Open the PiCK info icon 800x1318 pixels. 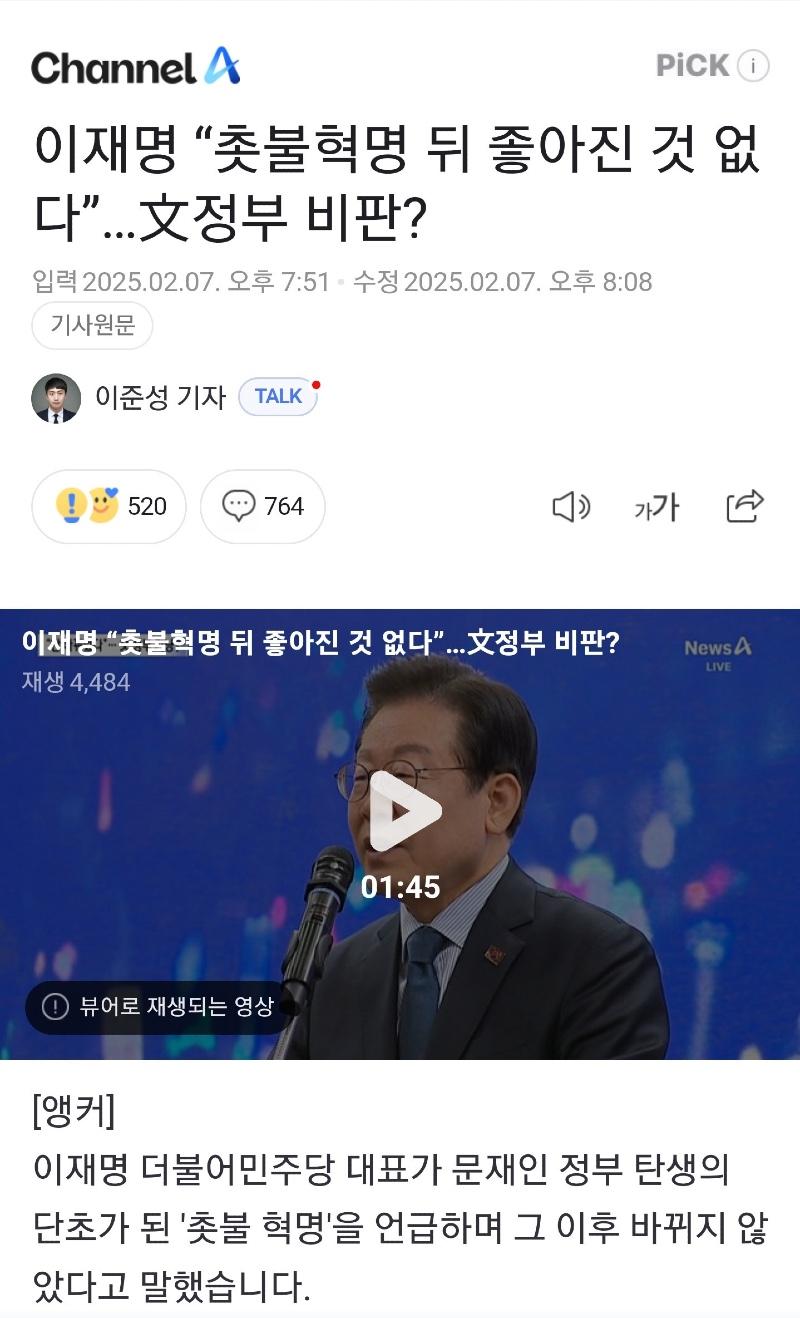pyautogui.click(x=753, y=67)
